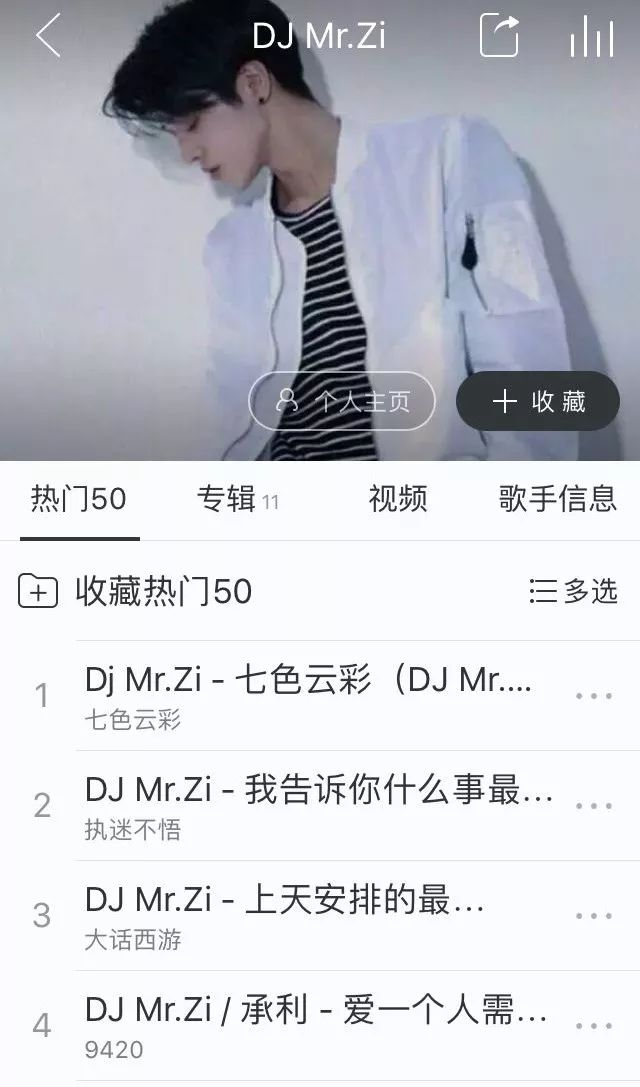This screenshot has width=640, height=1087.
Task: Enable 多选 multi-select mode
Action: [573, 591]
